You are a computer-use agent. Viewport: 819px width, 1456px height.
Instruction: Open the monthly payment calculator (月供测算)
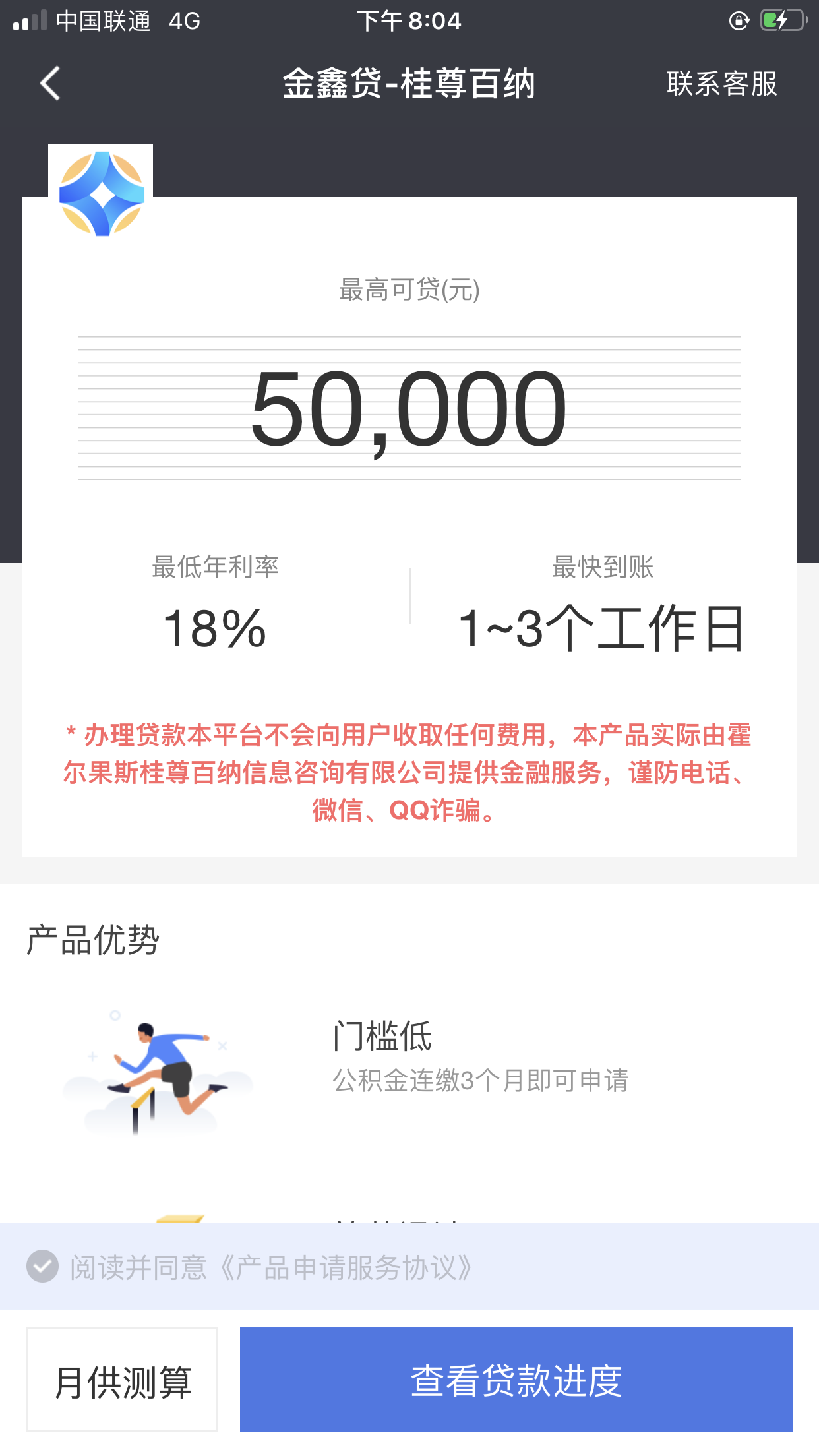123,1380
